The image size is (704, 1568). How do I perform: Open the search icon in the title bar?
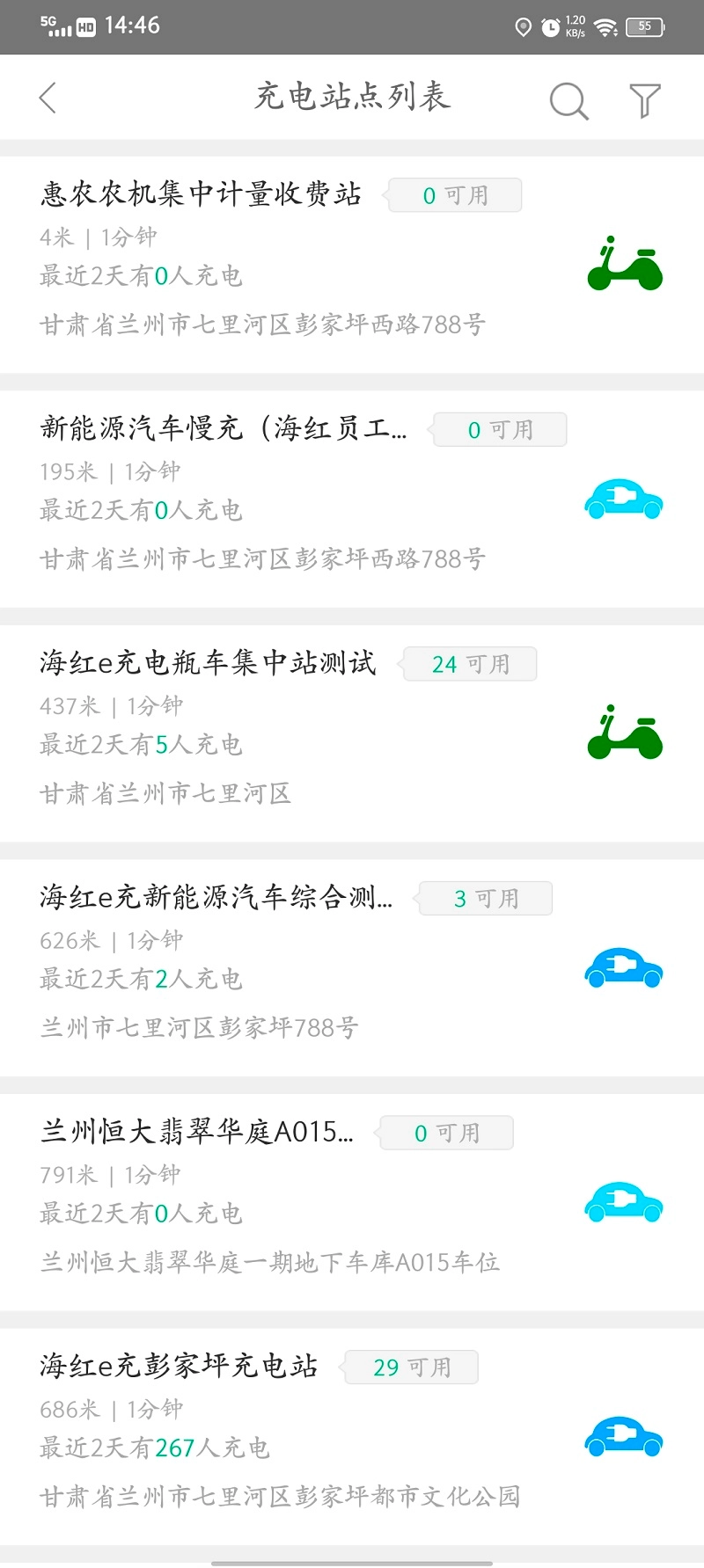pos(568,99)
